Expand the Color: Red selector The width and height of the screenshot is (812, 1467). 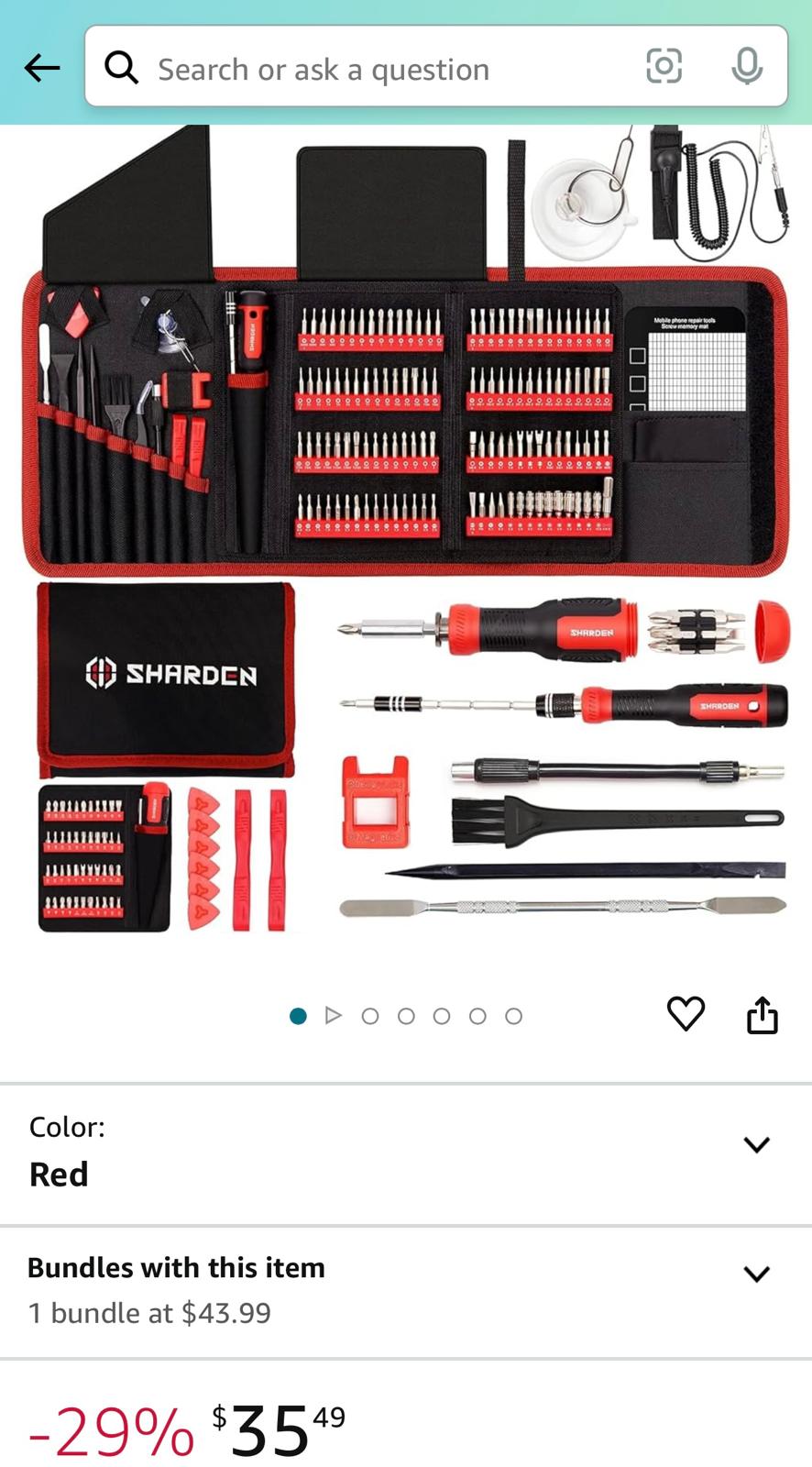point(756,1145)
